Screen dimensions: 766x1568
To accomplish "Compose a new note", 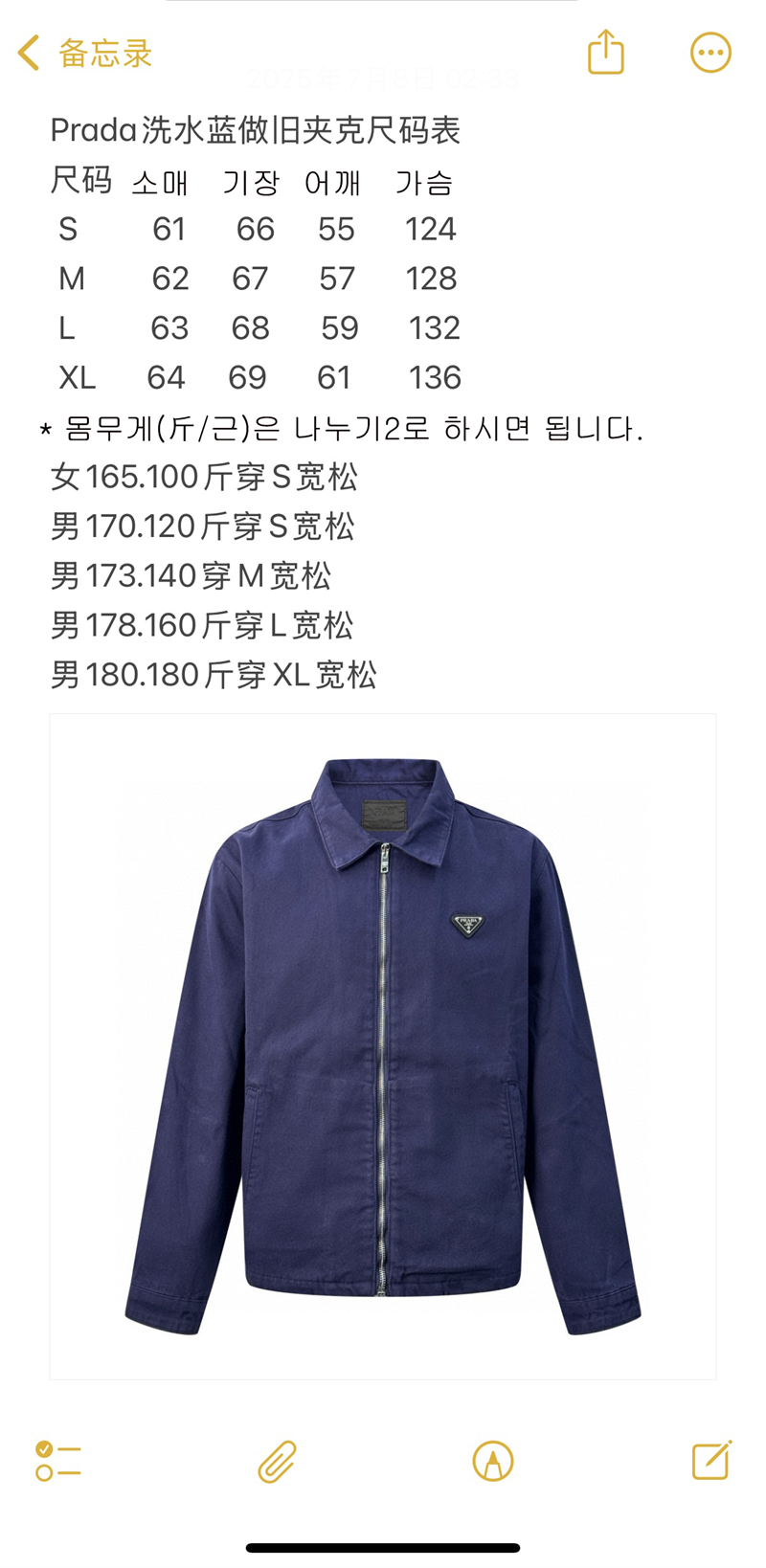I will [x=711, y=1460].
